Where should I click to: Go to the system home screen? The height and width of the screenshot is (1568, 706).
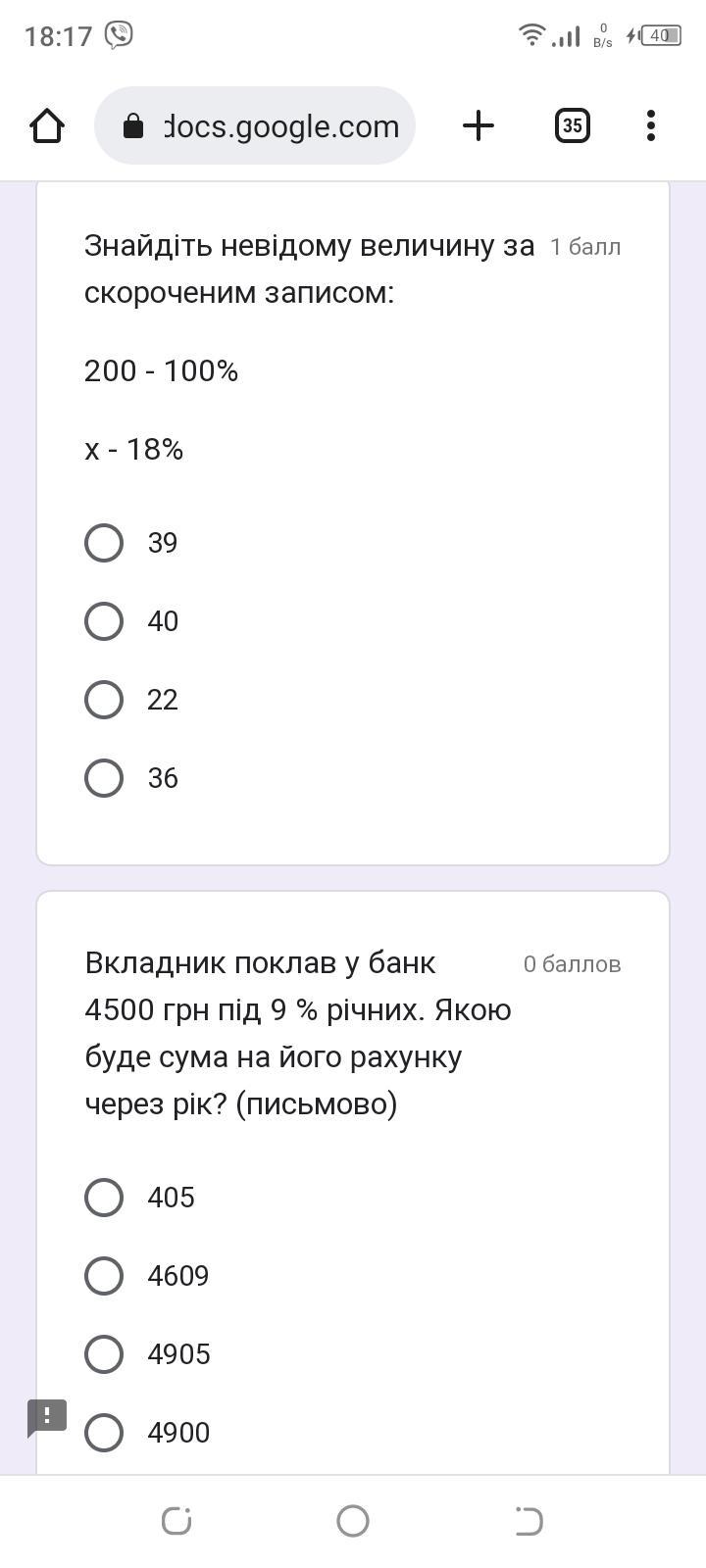[x=353, y=1521]
